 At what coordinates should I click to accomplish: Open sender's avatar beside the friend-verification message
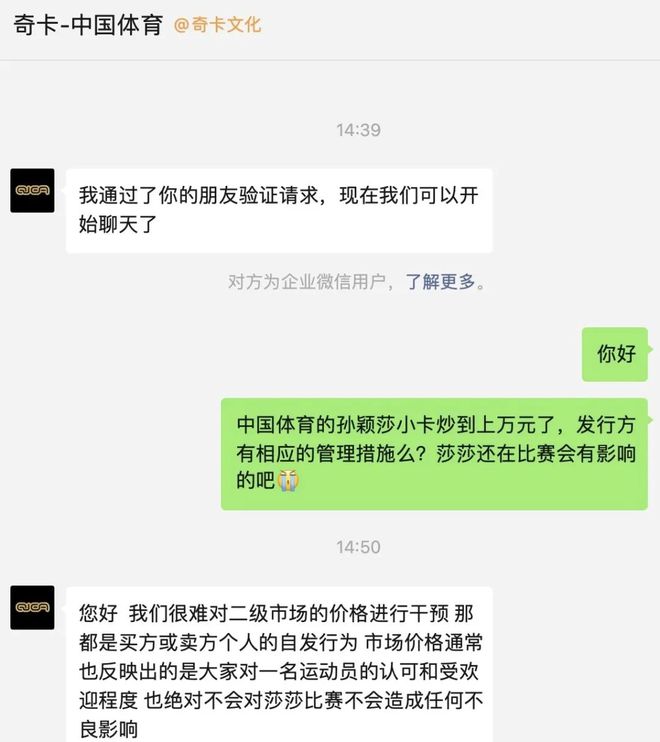tap(32, 190)
